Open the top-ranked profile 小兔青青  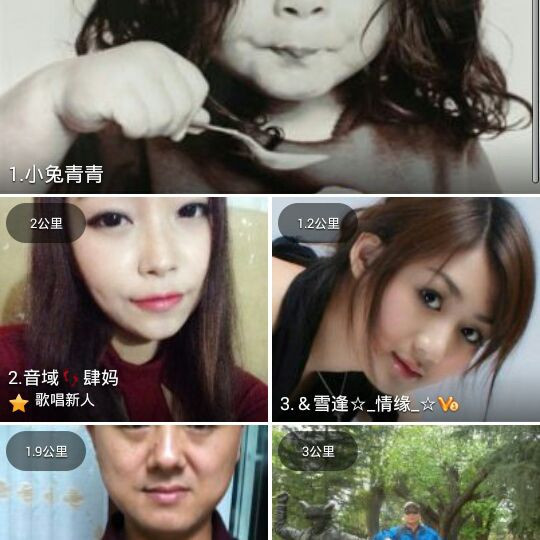(270, 96)
